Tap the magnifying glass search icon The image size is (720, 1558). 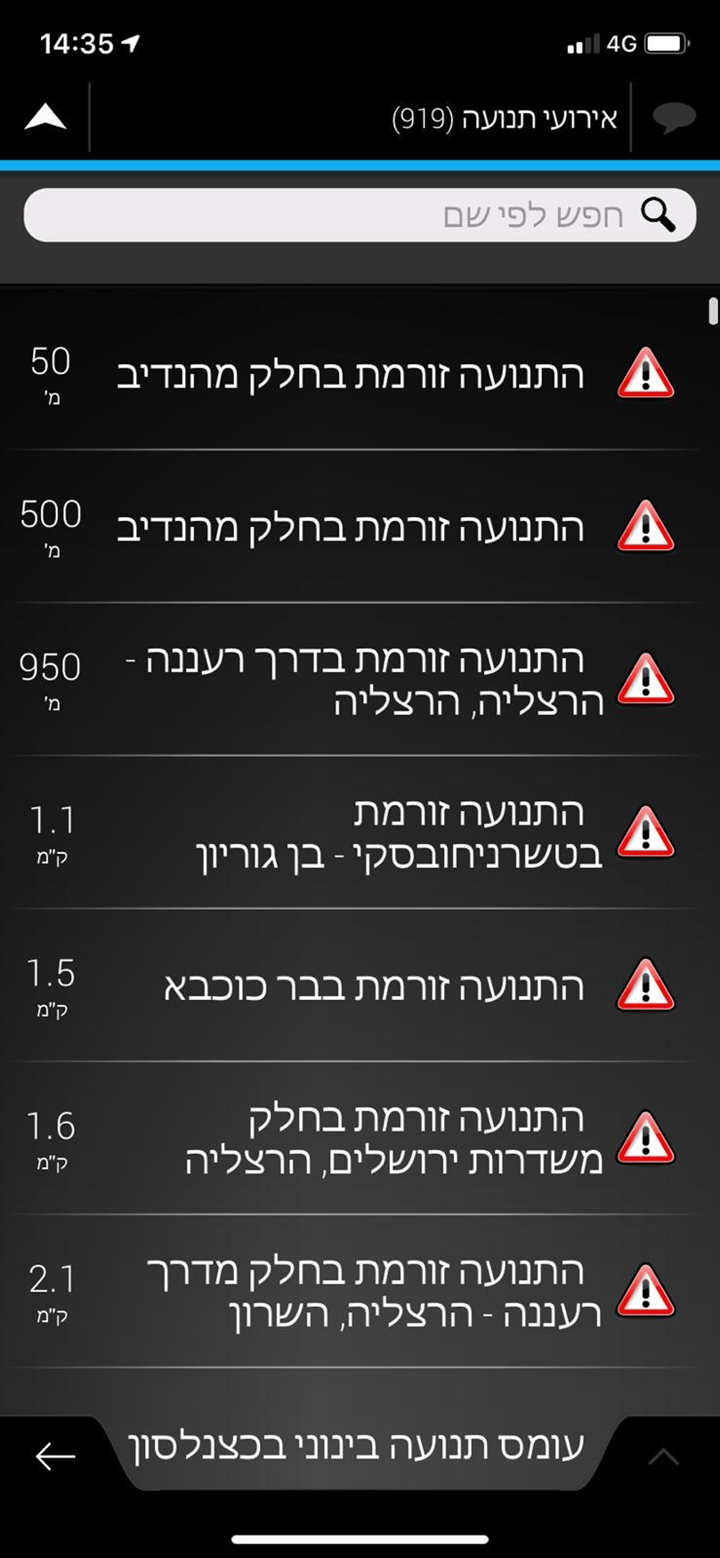click(x=658, y=214)
